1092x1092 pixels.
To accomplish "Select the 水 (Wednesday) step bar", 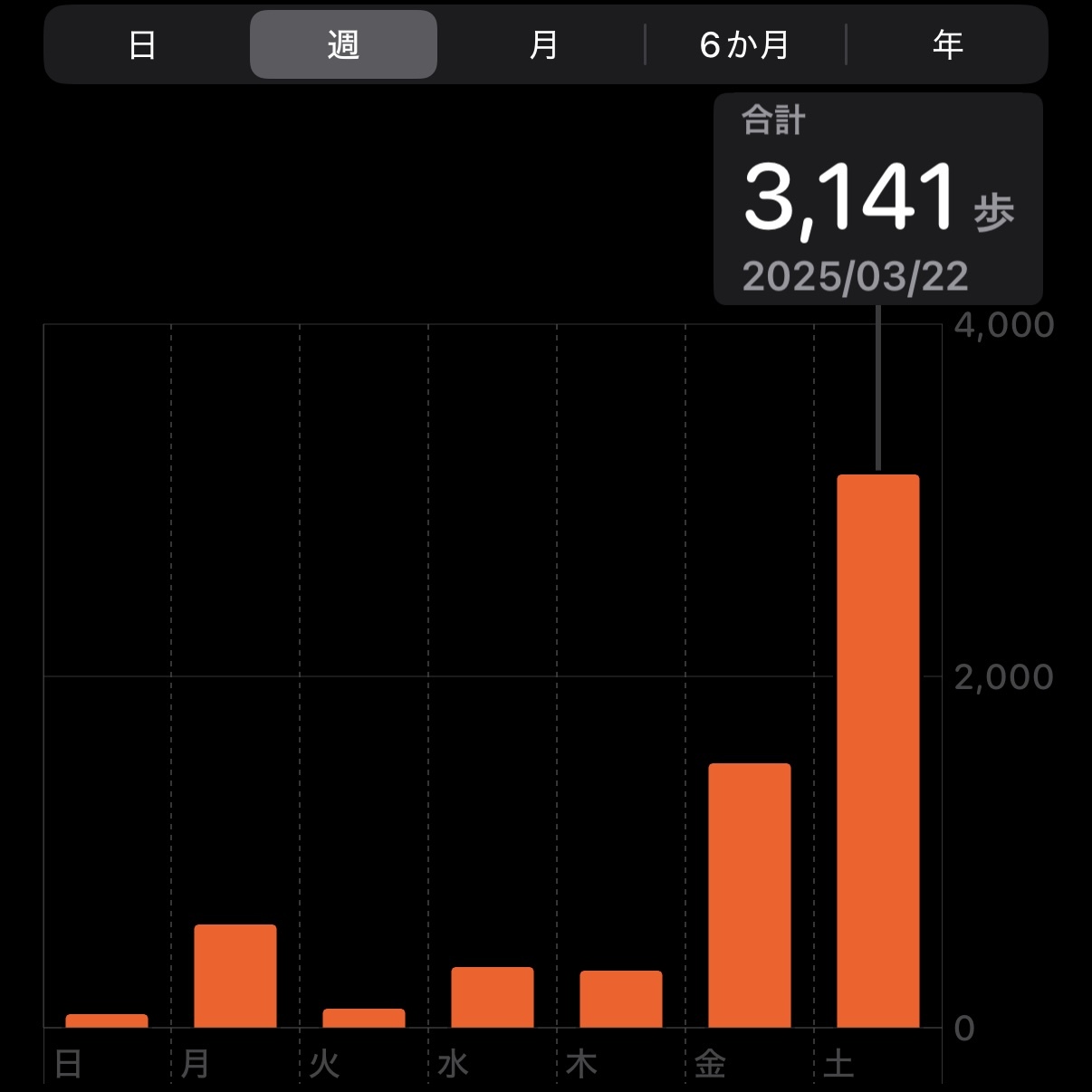I will (493, 997).
